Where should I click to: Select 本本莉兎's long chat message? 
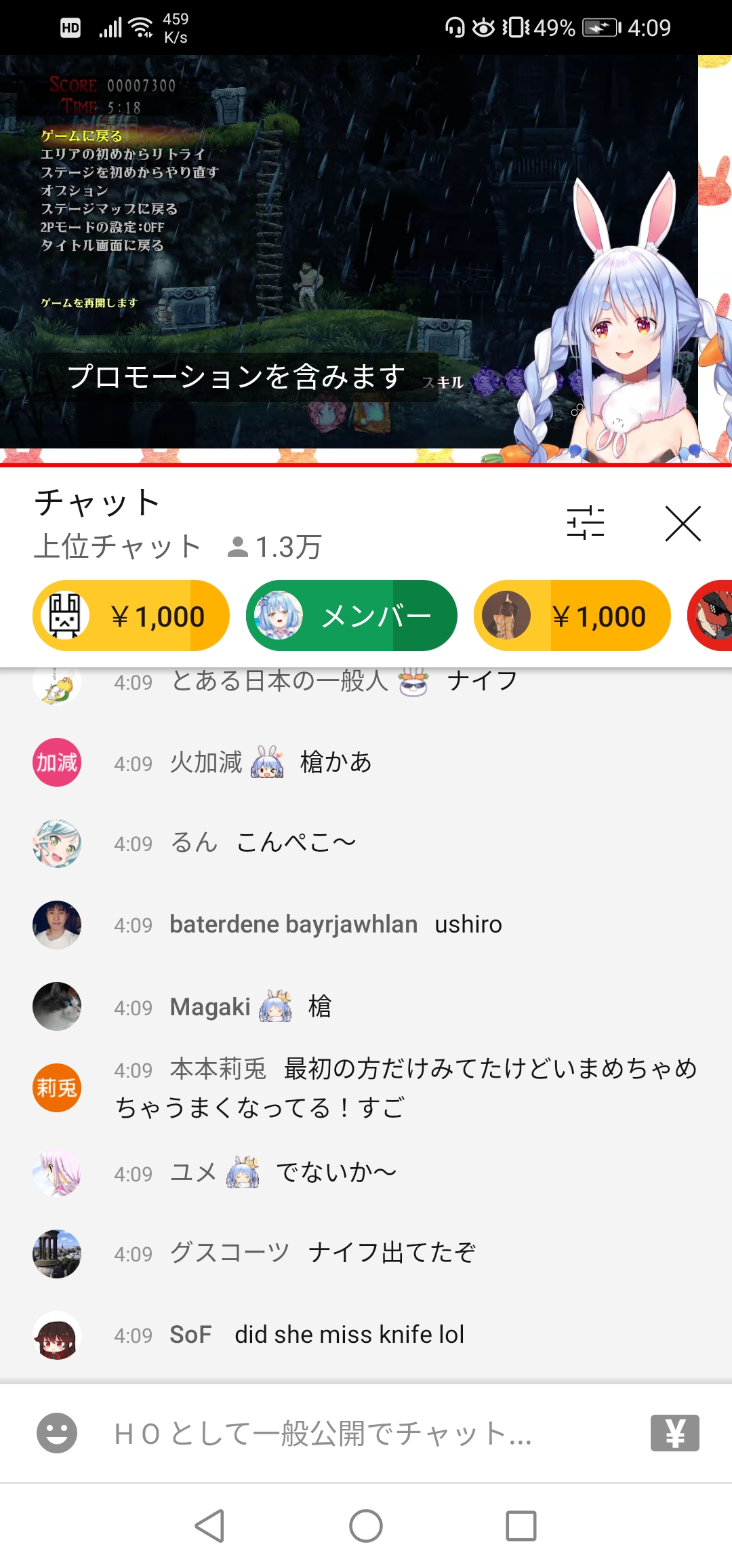(x=407, y=1088)
